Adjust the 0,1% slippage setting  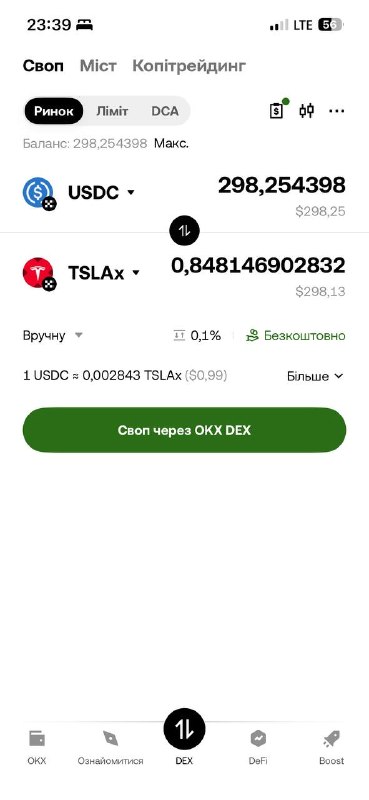(x=197, y=336)
